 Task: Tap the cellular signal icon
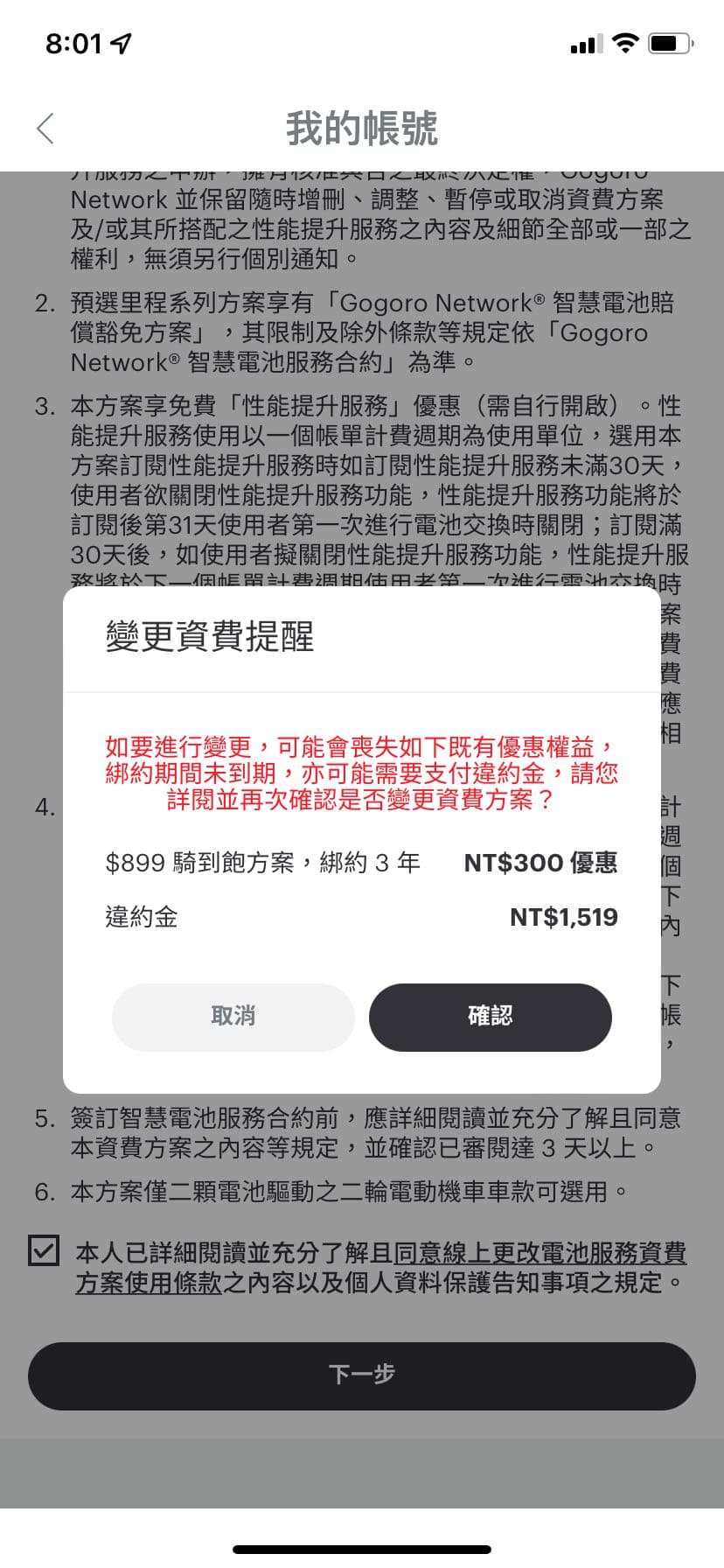pos(588,42)
